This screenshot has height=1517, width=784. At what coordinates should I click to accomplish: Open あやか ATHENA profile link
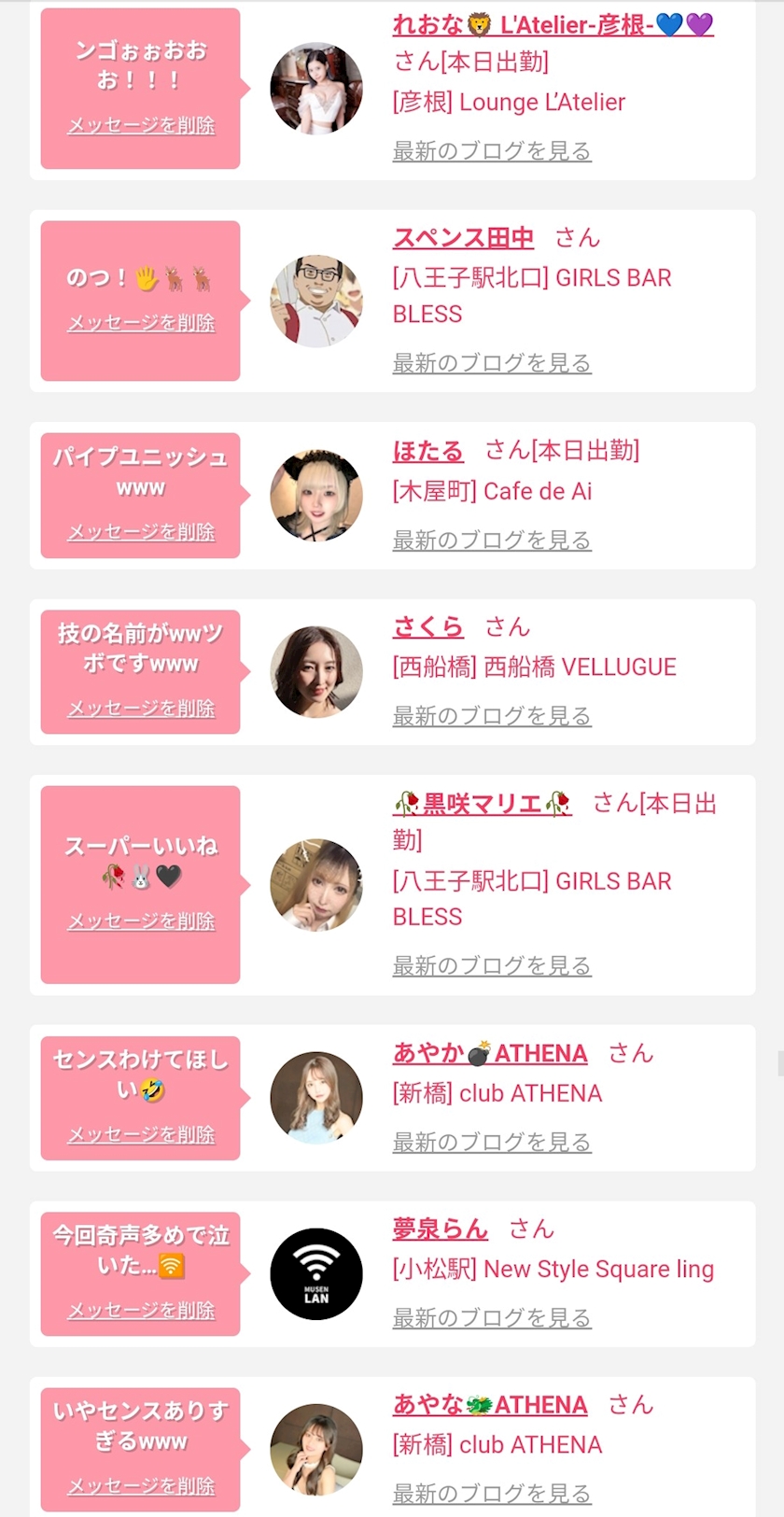point(490,1053)
